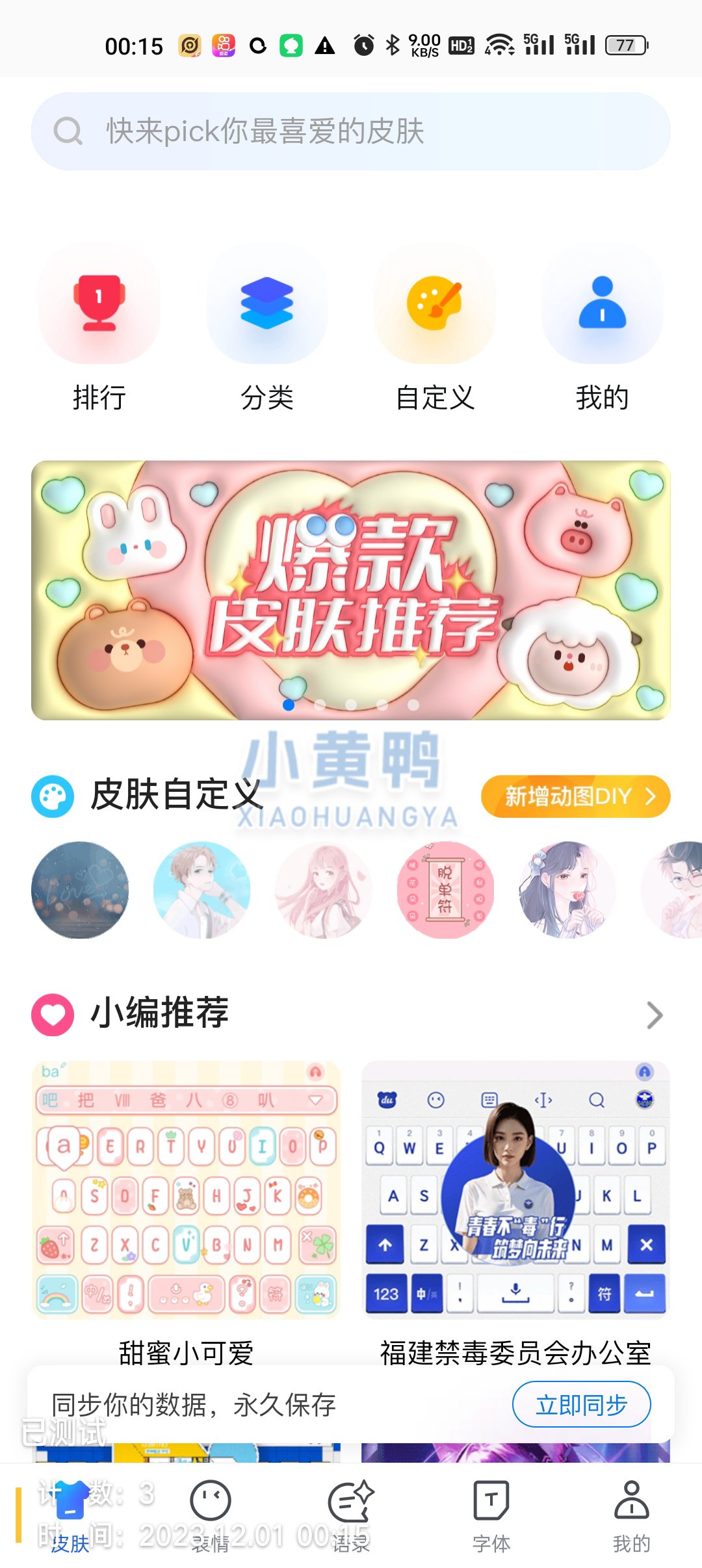Switch to the 语录 tab
This screenshot has height=1568, width=702.
click(x=351, y=1515)
